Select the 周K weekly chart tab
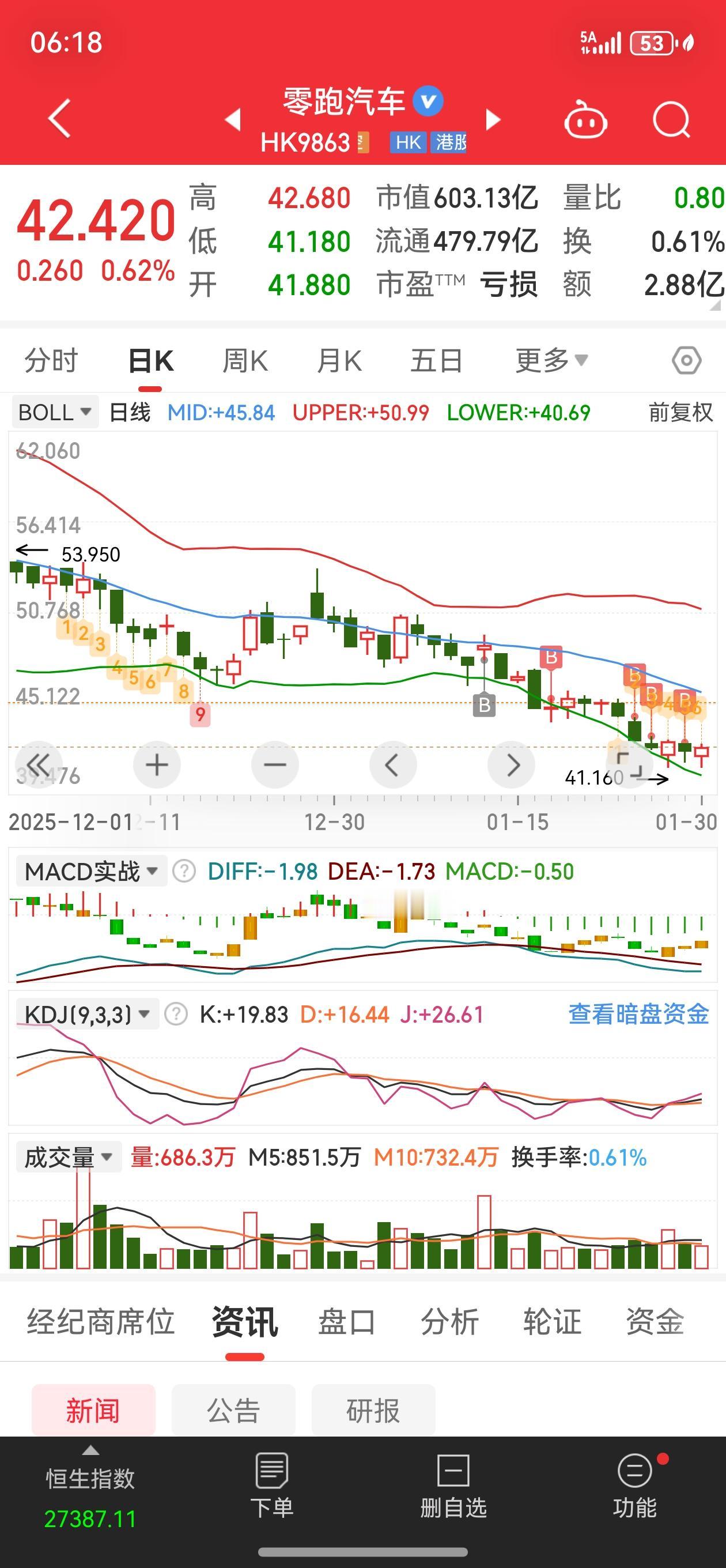726x1568 pixels. [245, 361]
